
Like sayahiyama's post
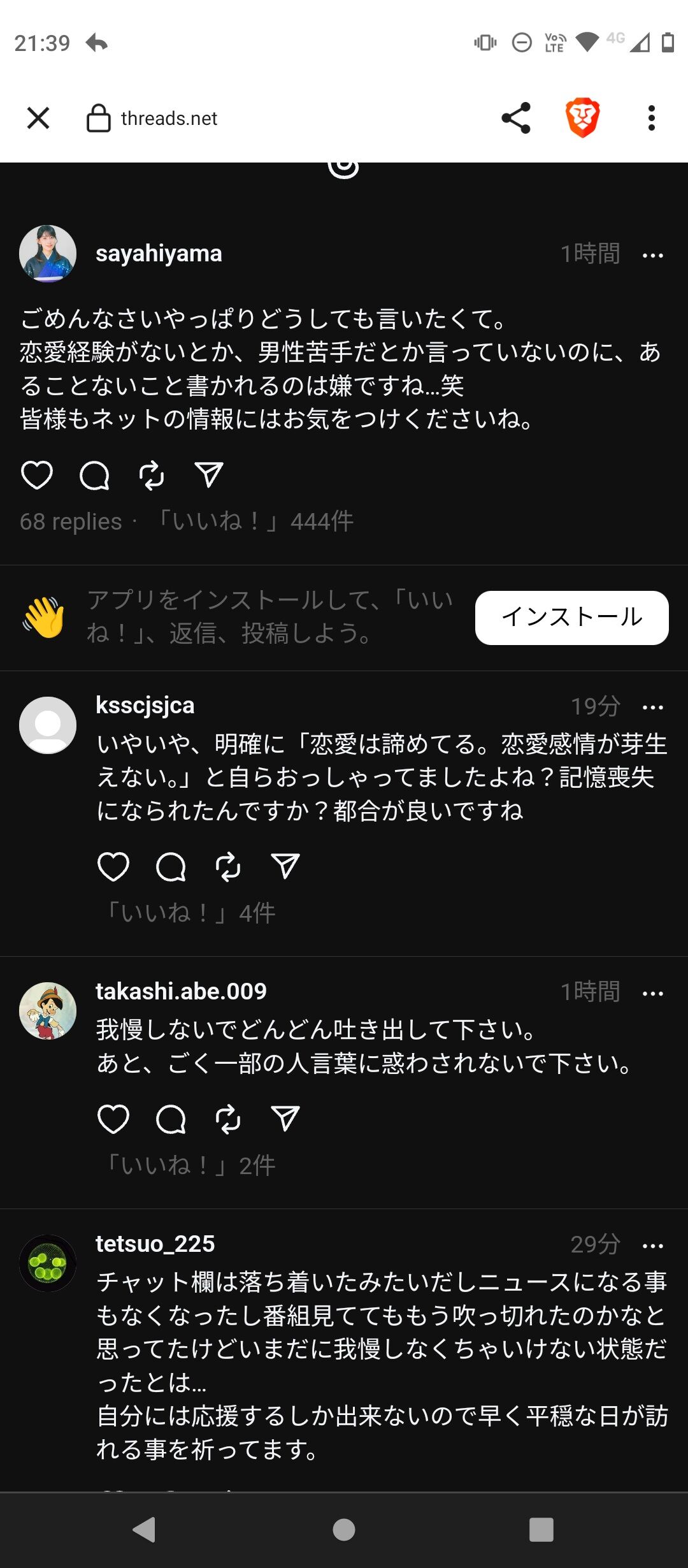click(37, 475)
